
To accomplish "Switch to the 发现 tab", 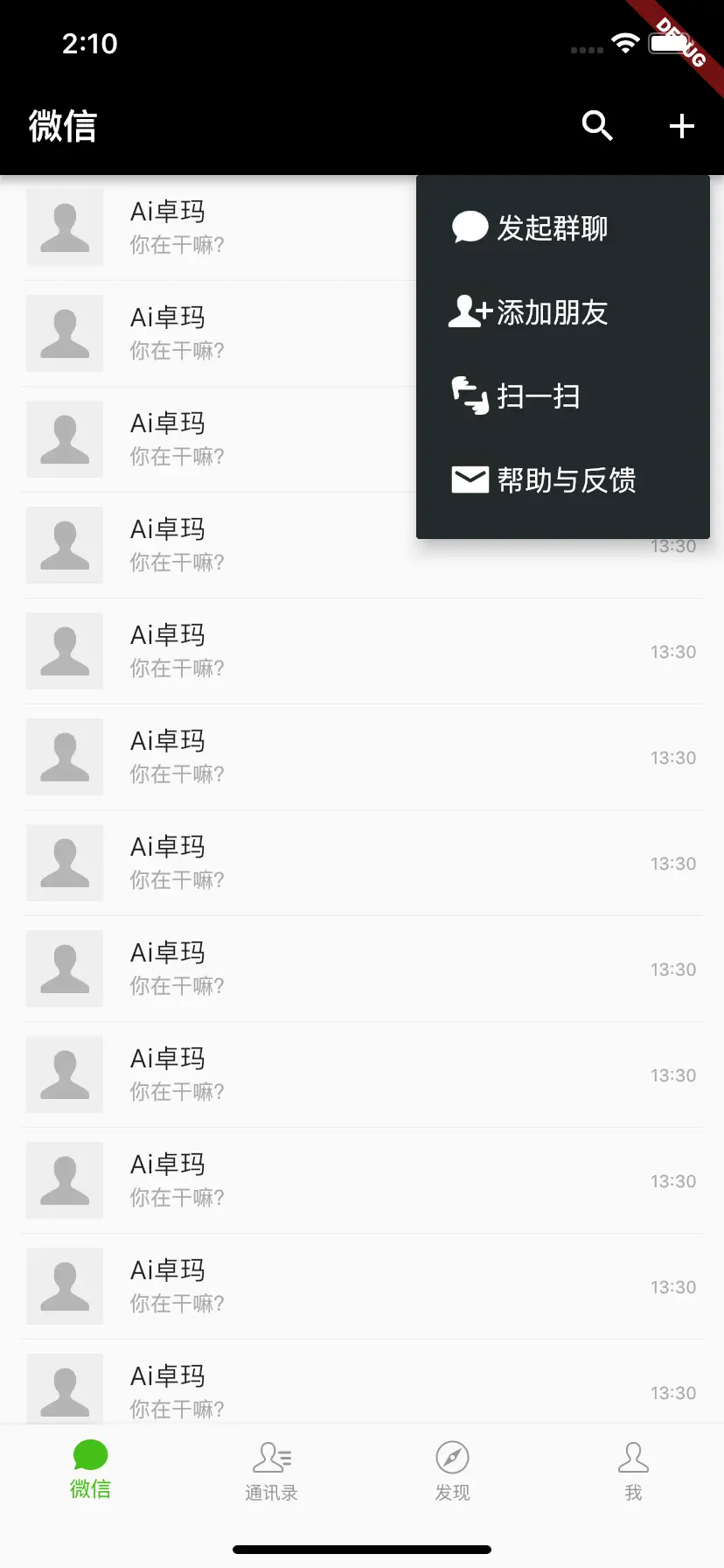I will [452, 1470].
